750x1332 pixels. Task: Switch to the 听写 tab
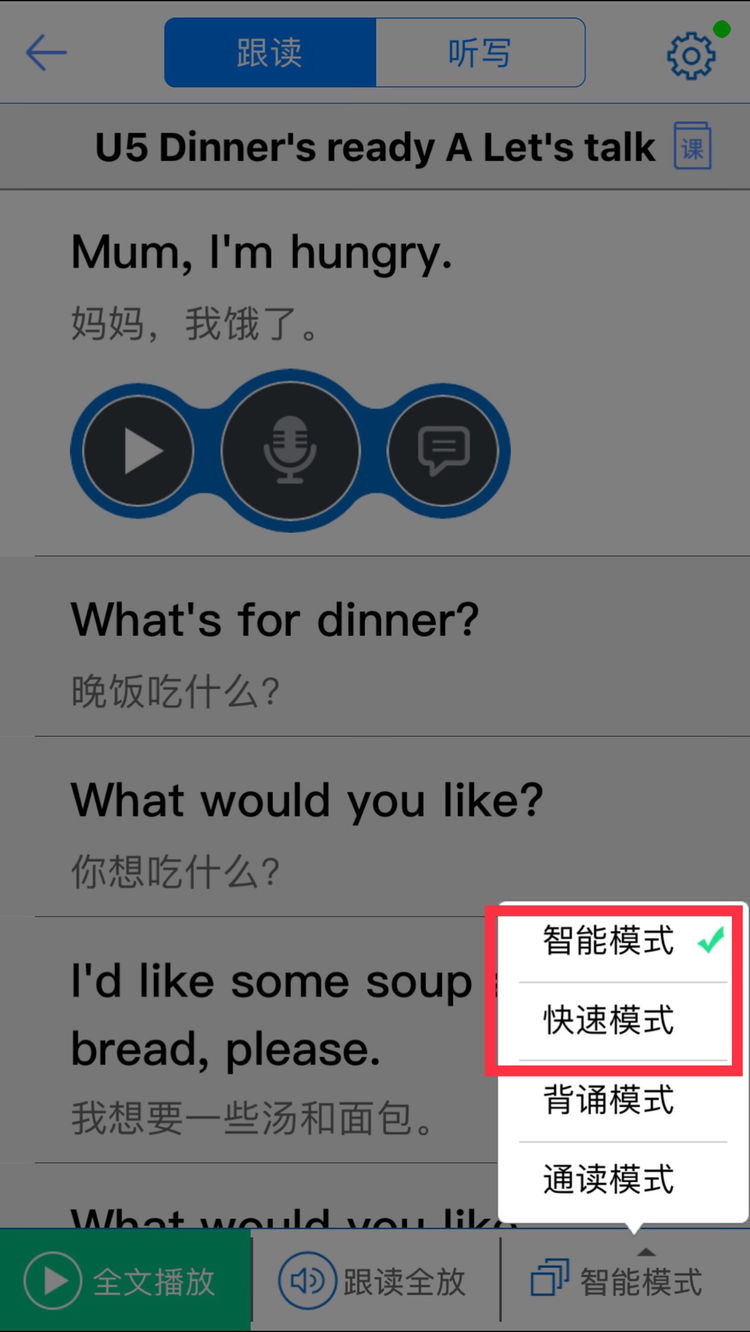click(479, 53)
